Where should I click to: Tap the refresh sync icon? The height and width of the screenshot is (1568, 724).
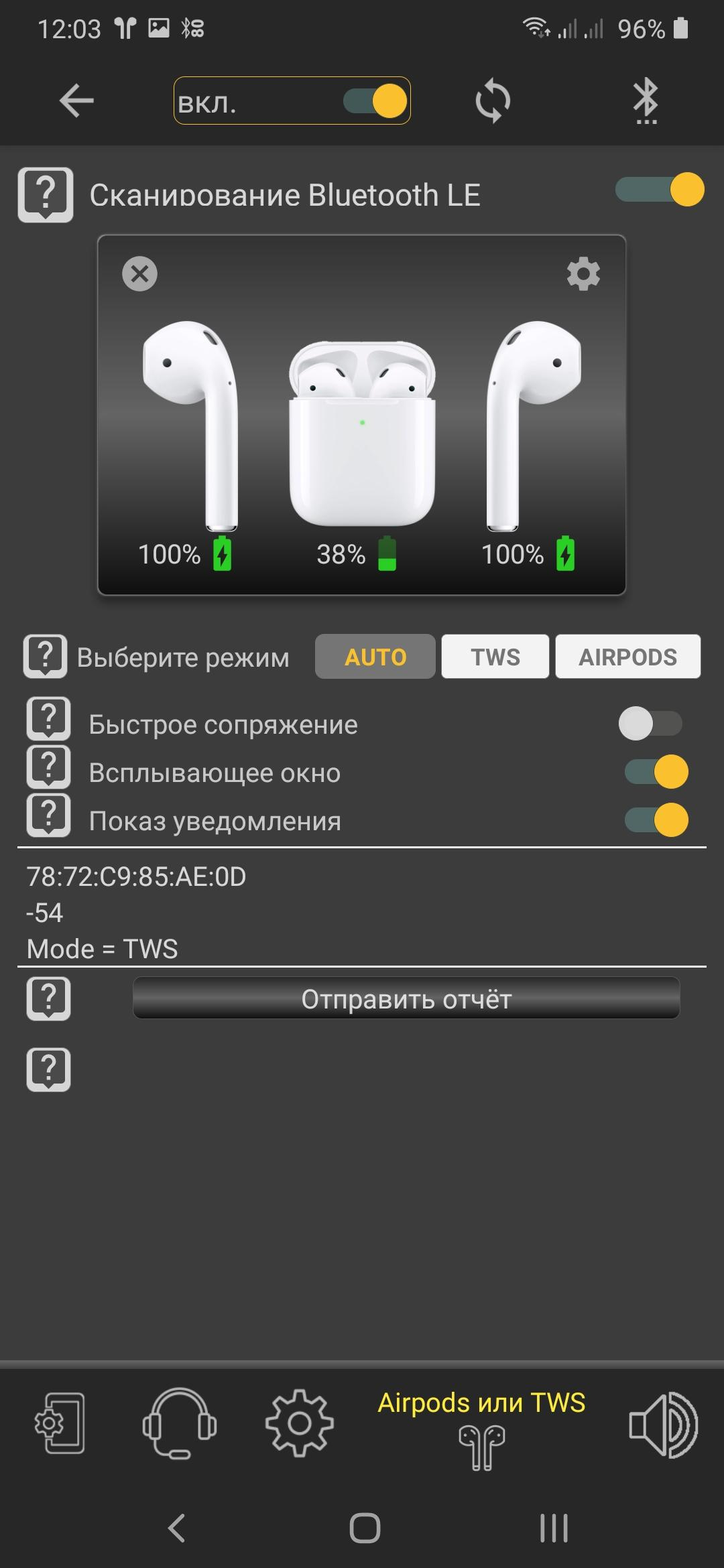pyautogui.click(x=493, y=101)
